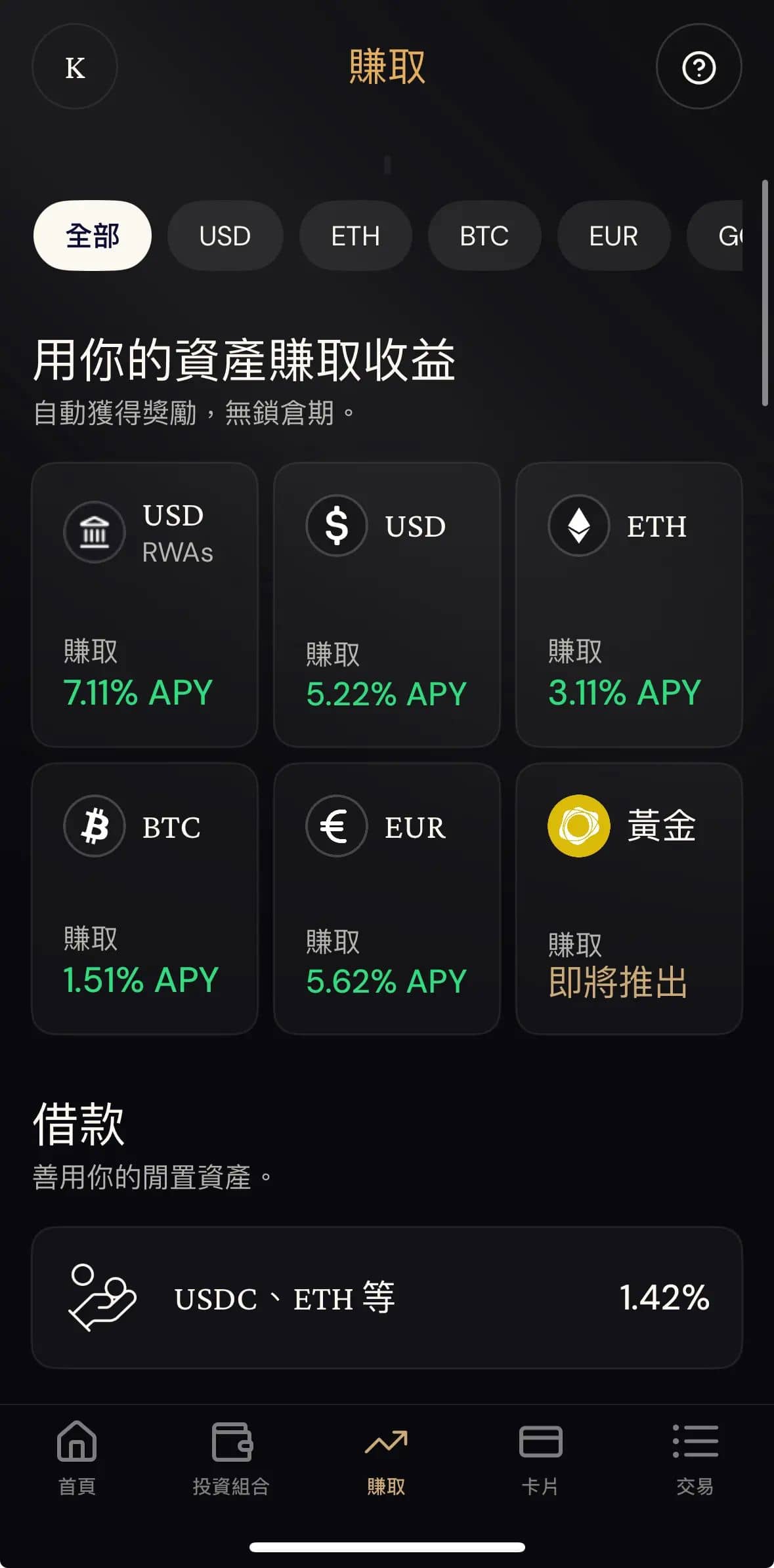This screenshot has height=1568, width=774.
Task: Switch to the 交易 tab
Action: [x=695, y=1458]
